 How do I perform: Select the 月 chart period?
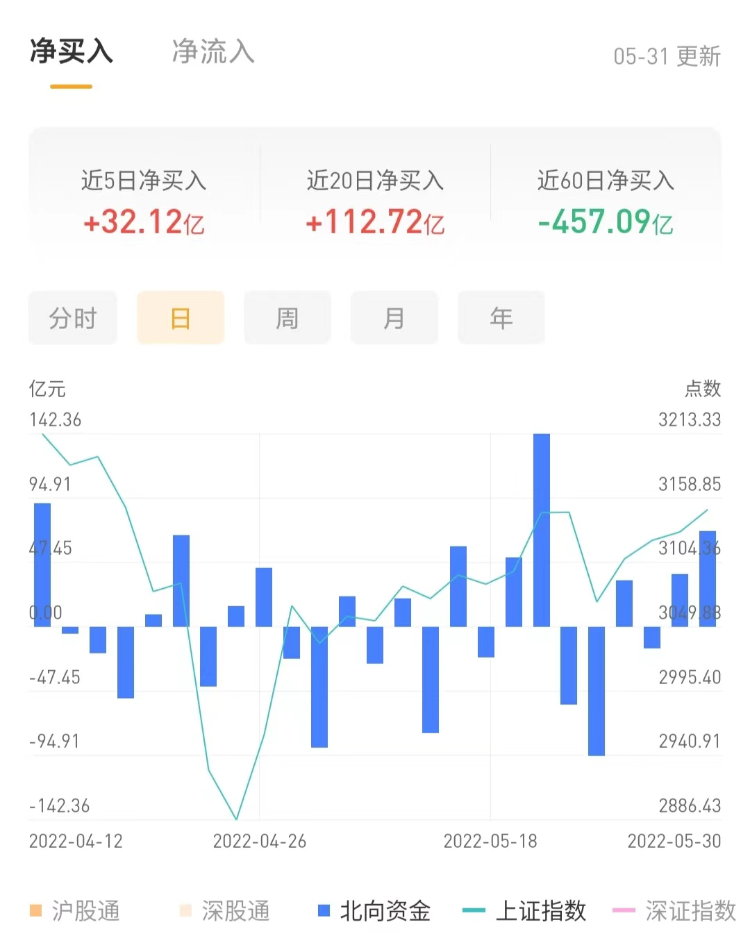[394, 319]
